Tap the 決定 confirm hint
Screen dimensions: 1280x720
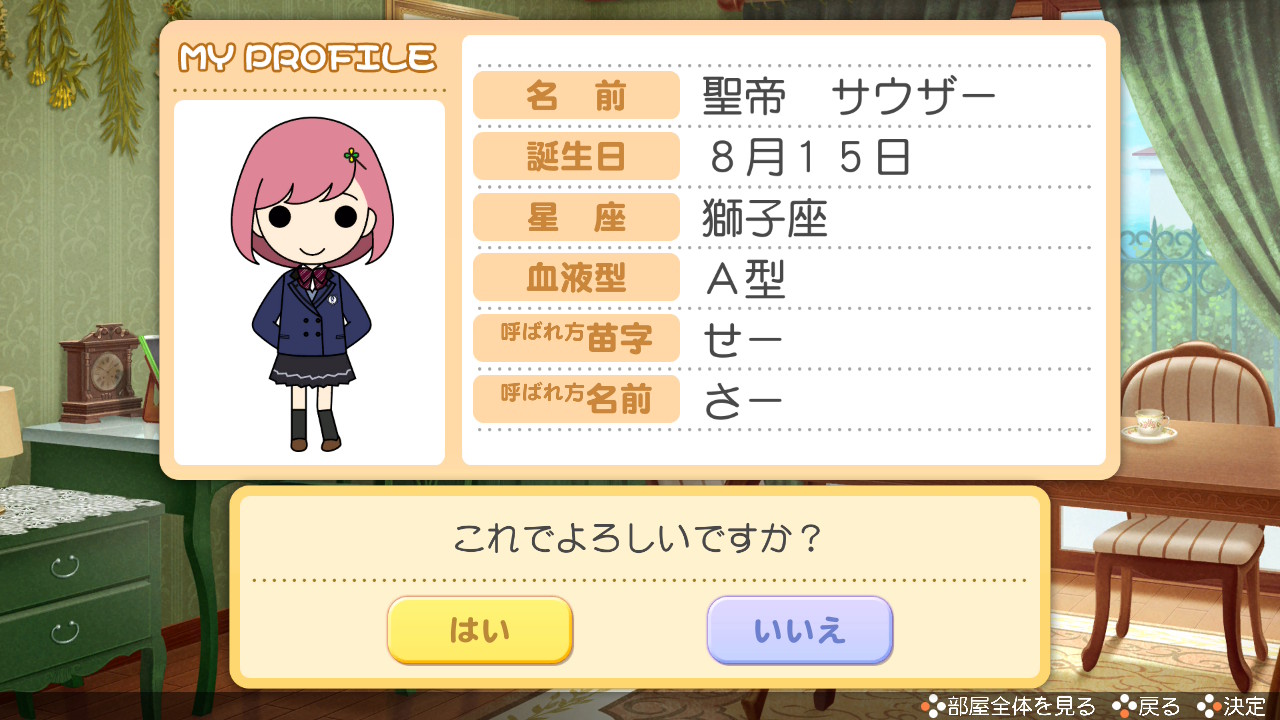1233,706
